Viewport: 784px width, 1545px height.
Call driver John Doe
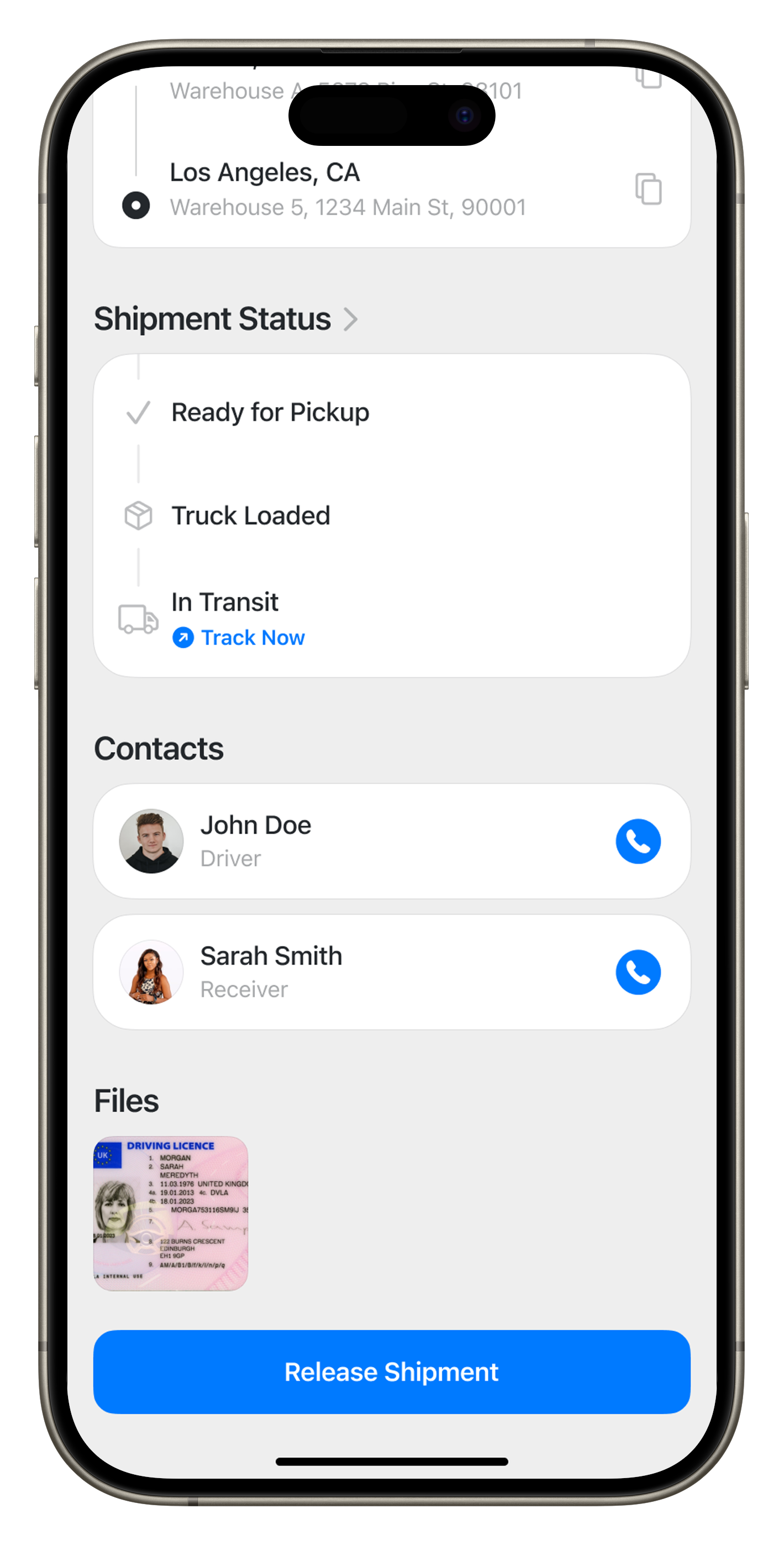(638, 841)
